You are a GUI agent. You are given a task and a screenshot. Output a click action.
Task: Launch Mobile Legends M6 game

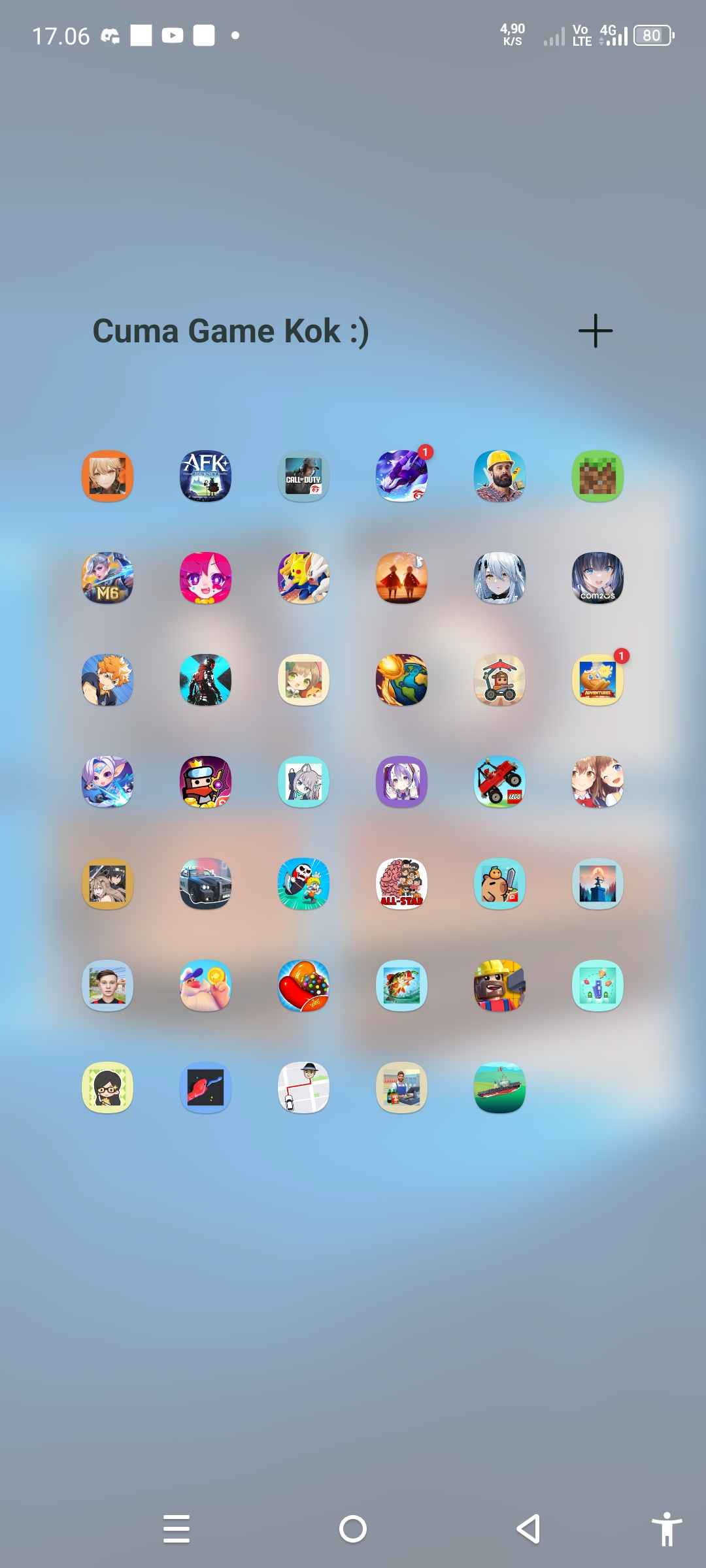(x=107, y=578)
